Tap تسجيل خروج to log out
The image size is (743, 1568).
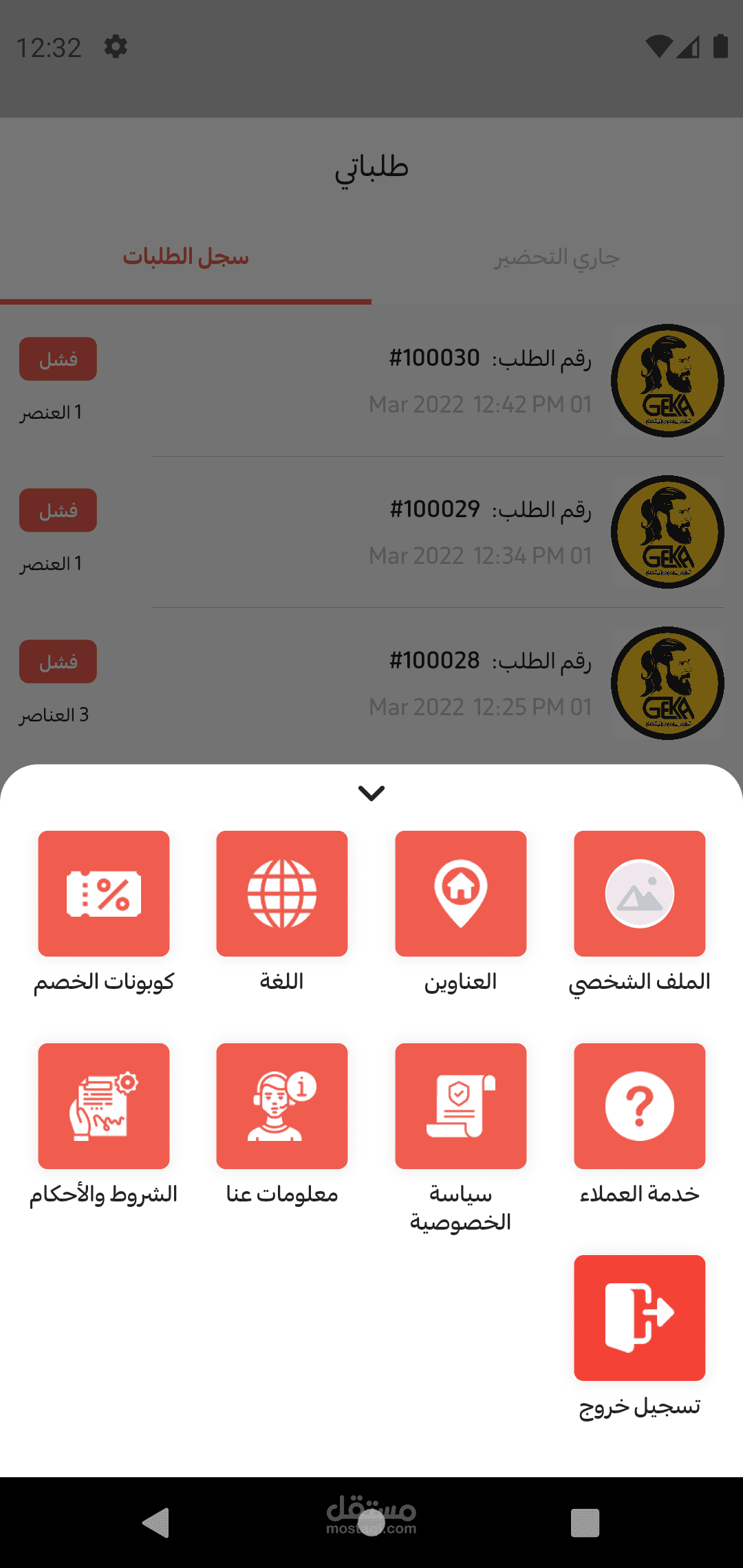[x=639, y=1318]
